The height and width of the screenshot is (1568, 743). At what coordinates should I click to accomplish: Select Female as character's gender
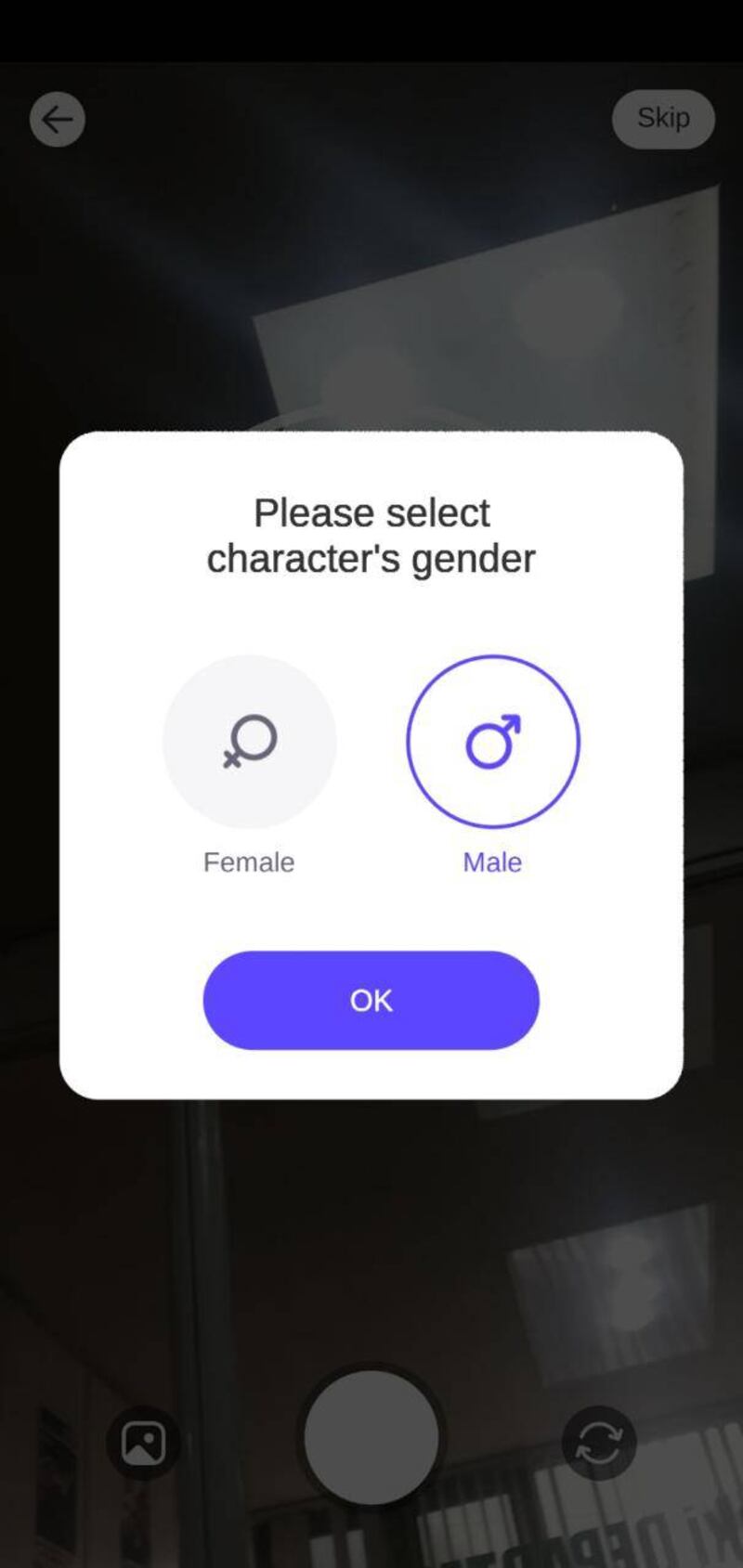click(x=249, y=742)
